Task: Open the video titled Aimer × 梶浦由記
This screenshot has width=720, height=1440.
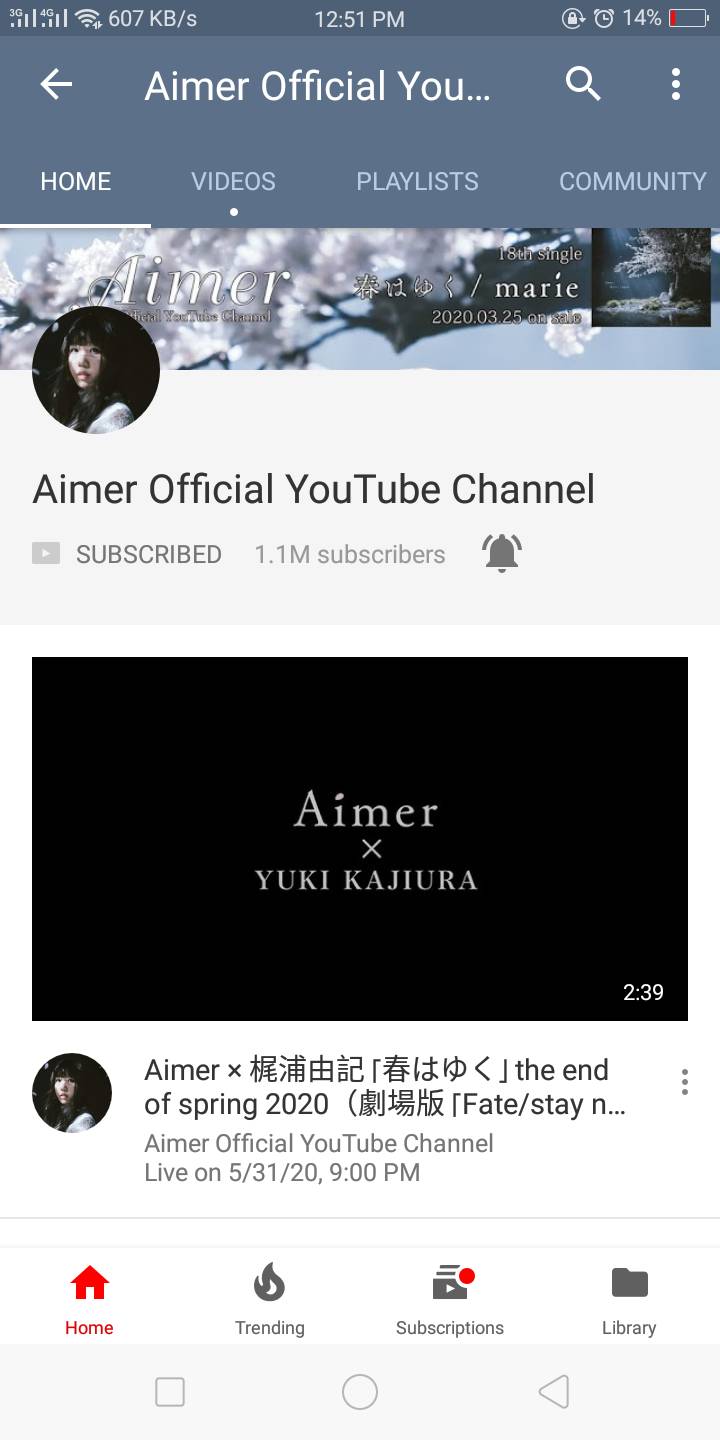Action: [377, 1086]
